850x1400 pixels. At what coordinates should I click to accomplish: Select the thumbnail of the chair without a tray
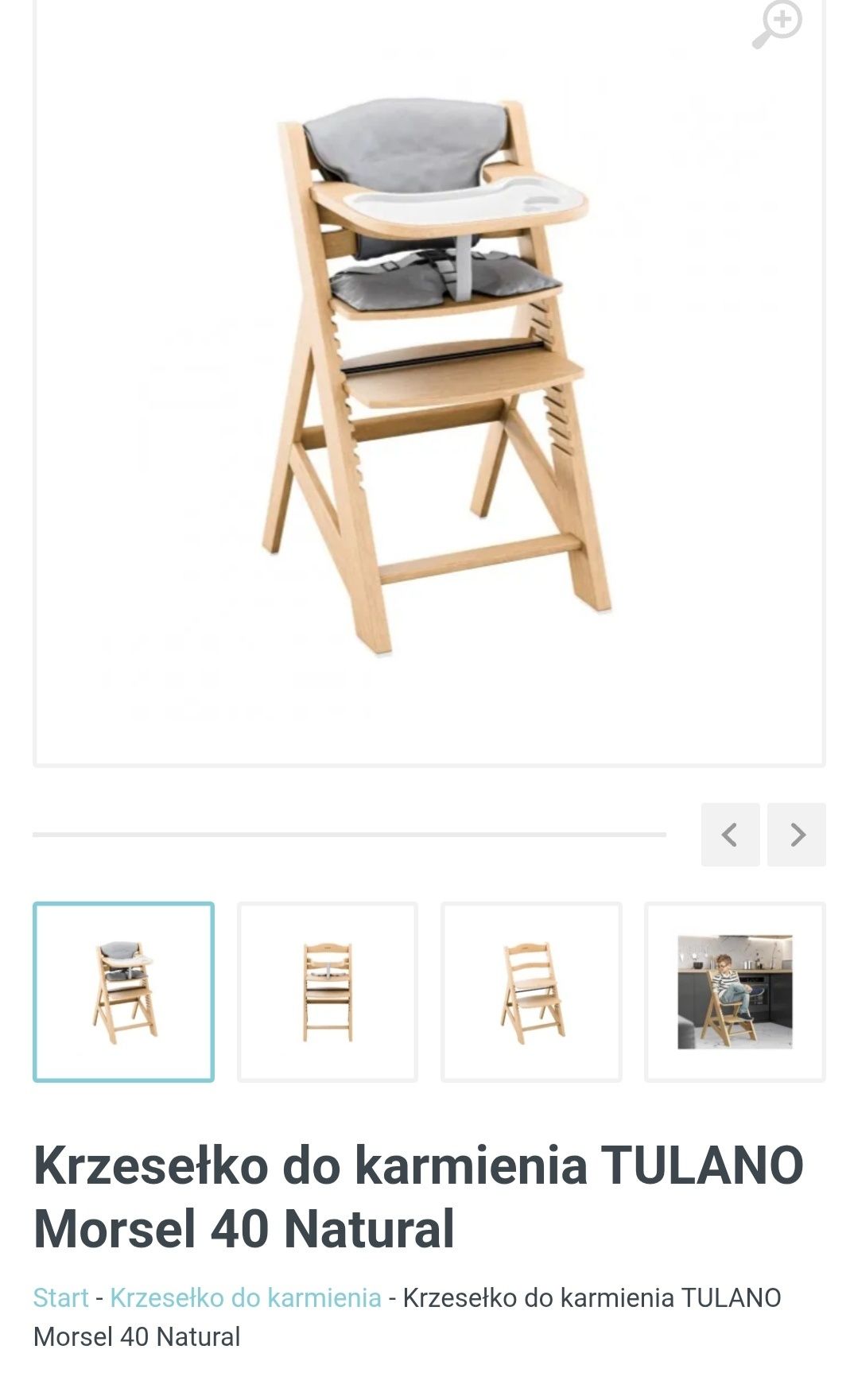[x=531, y=992]
